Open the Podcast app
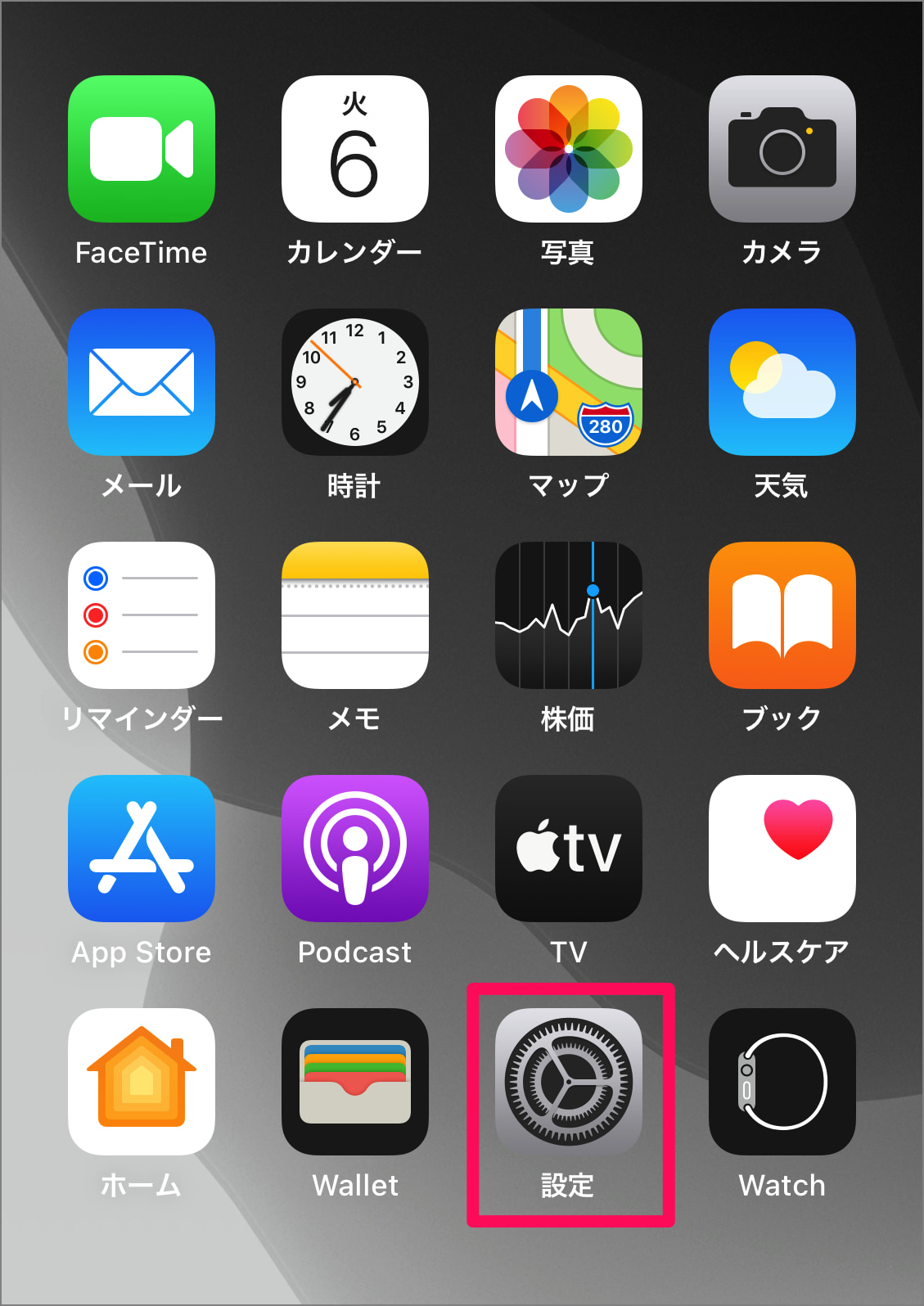This screenshot has height=1306, width=924. click(x=354, y=849)
